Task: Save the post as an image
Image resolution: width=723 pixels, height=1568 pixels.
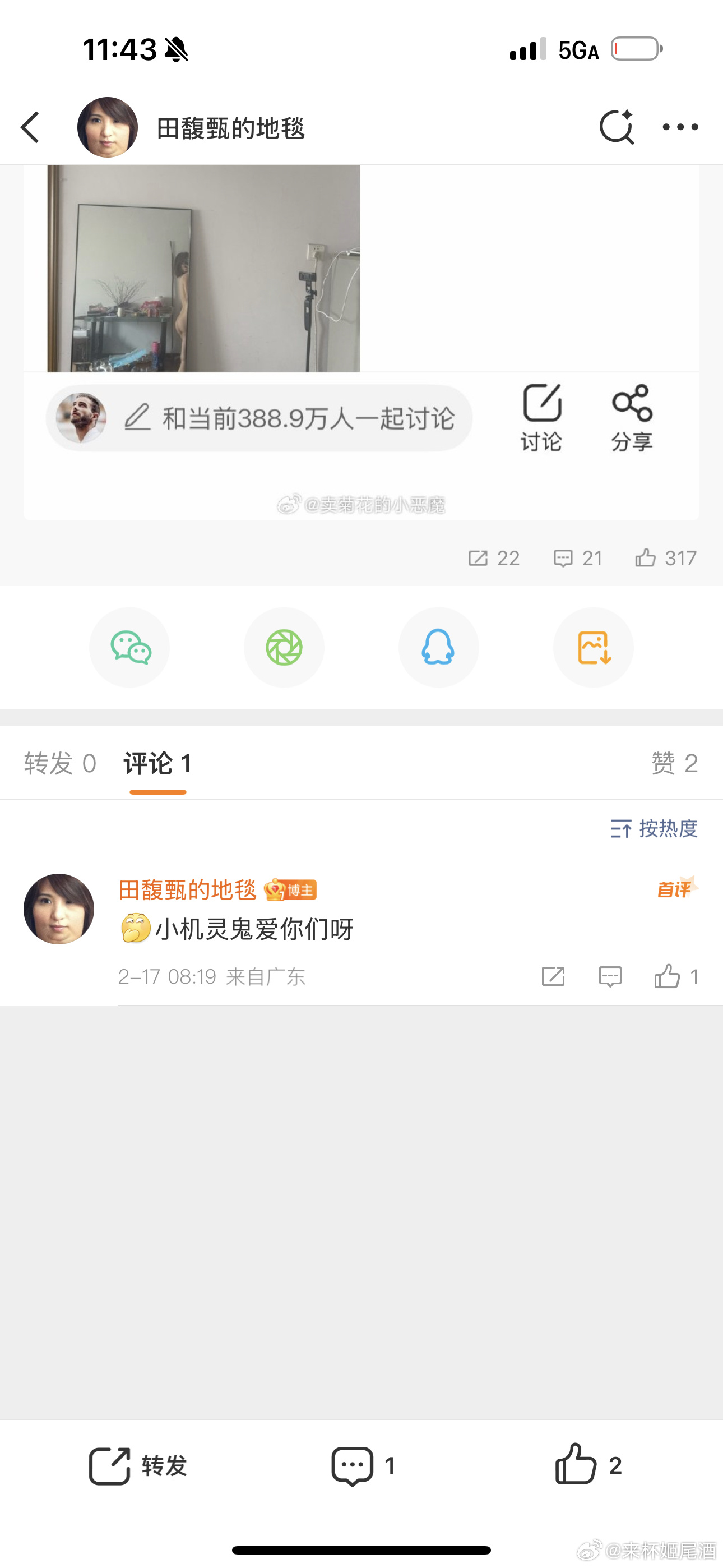Action: (594, 647)
